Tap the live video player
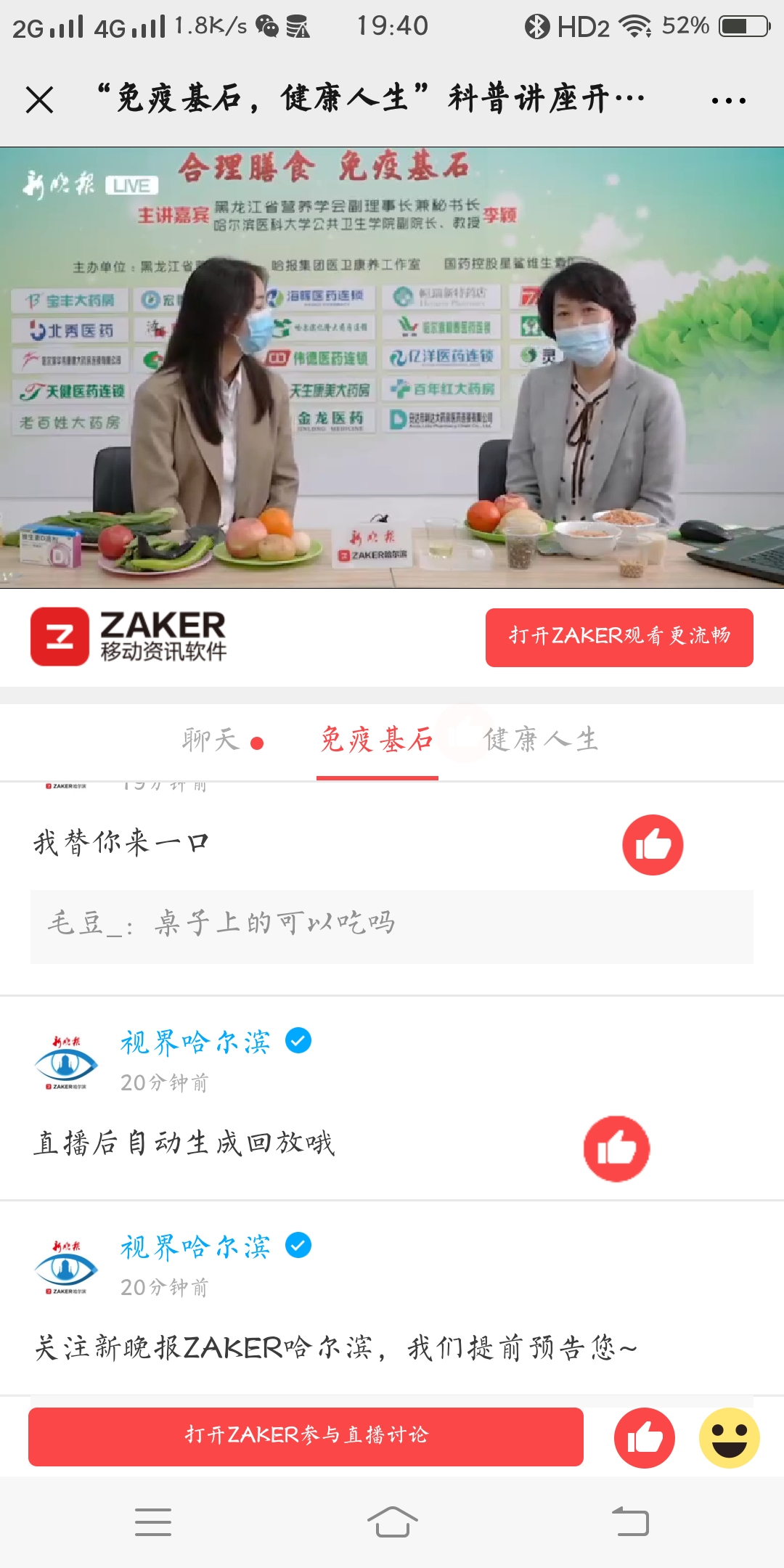This screenshot has width=784, height=1568. point(392,367)
